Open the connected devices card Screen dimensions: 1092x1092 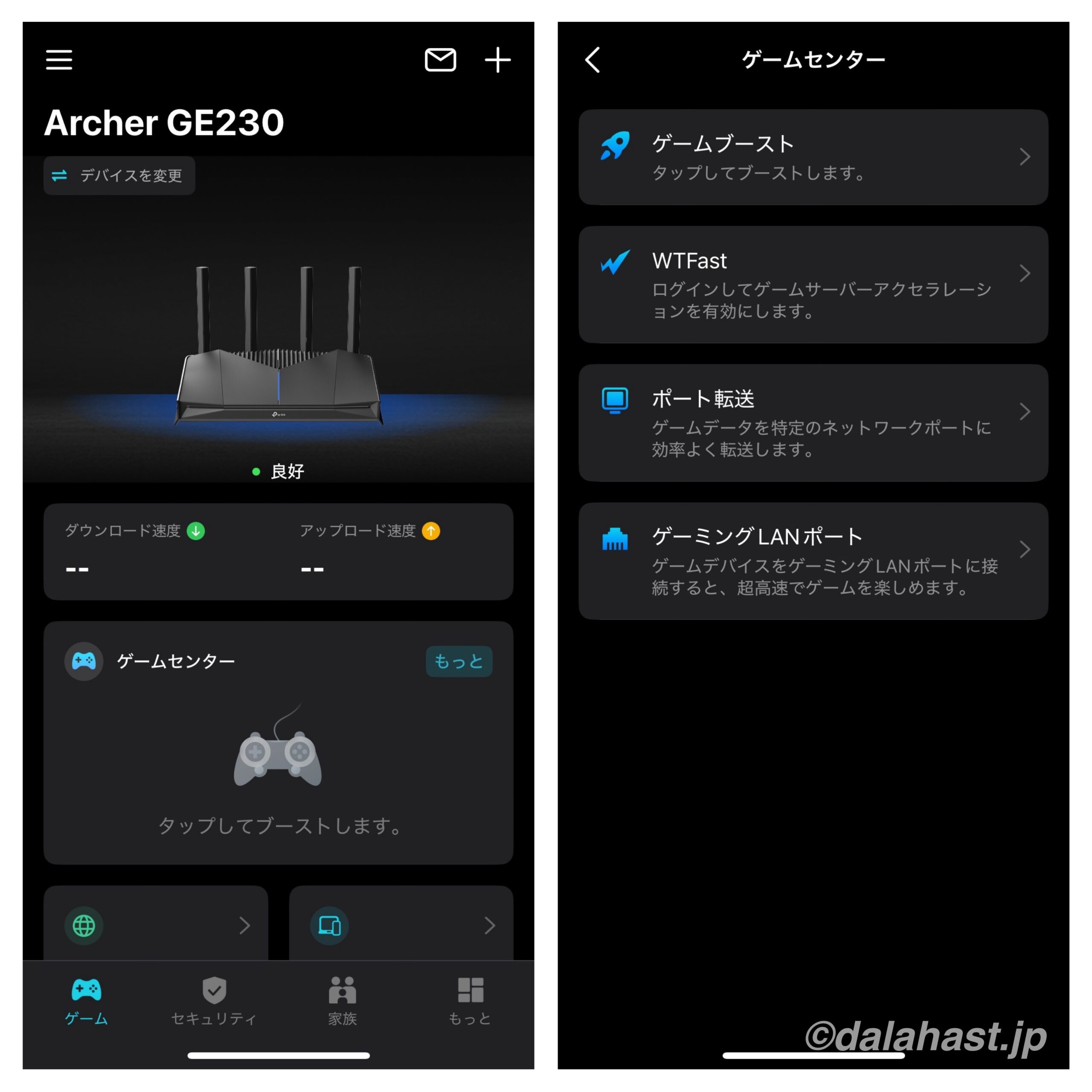tap(401, 925)
